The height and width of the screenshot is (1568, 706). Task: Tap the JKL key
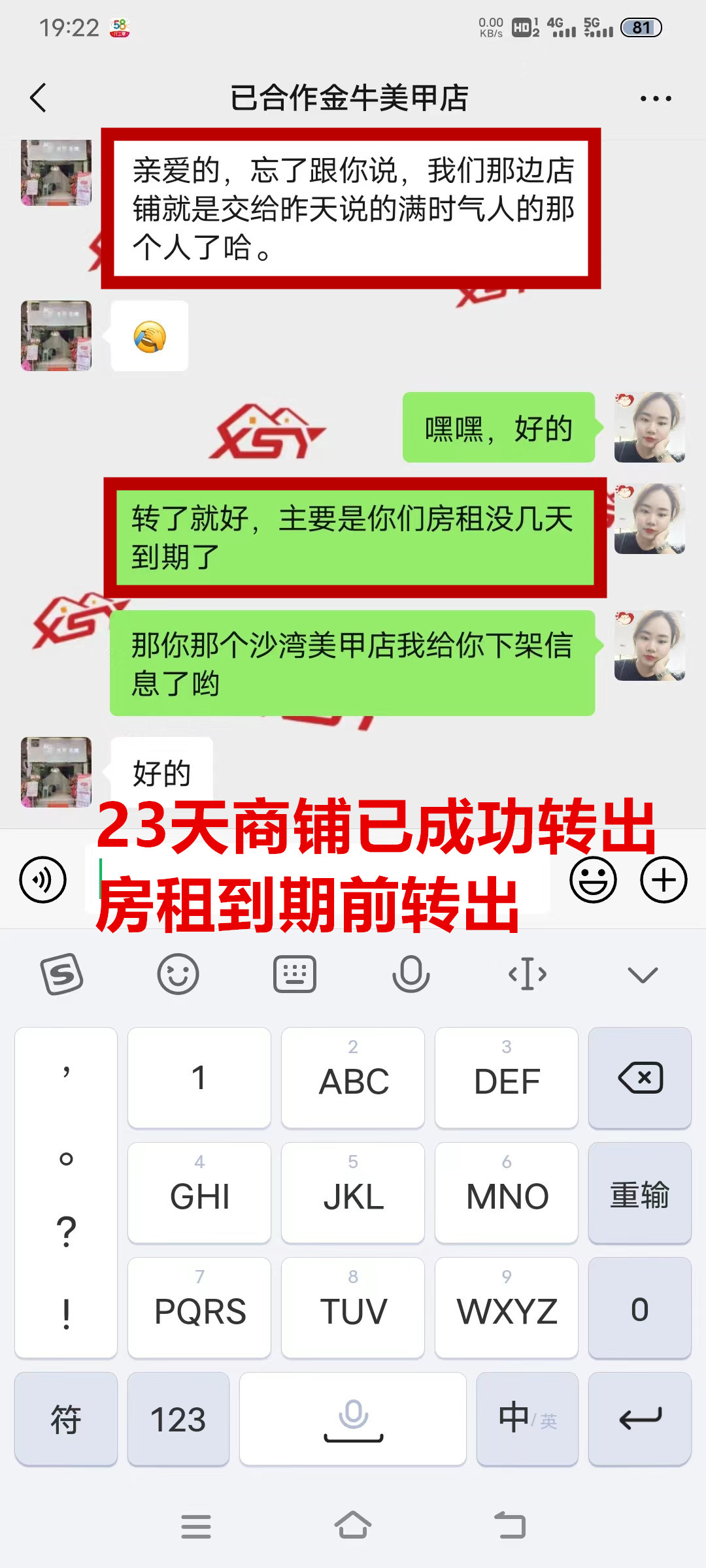(x=353, y=1194)
